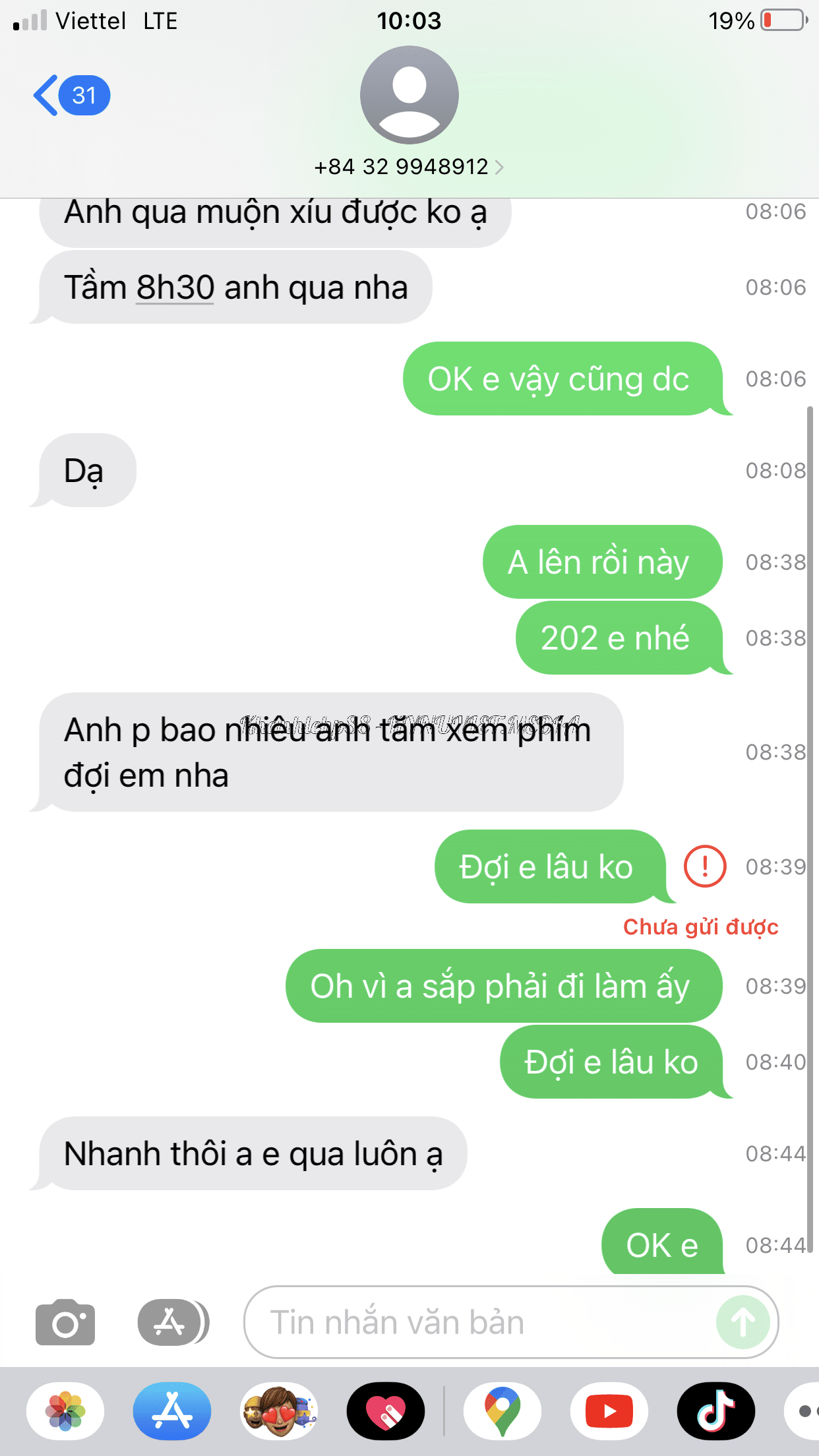Open the more apps button in strip
This screenshot has height=1456, width=819.
tap(804, 1411)
